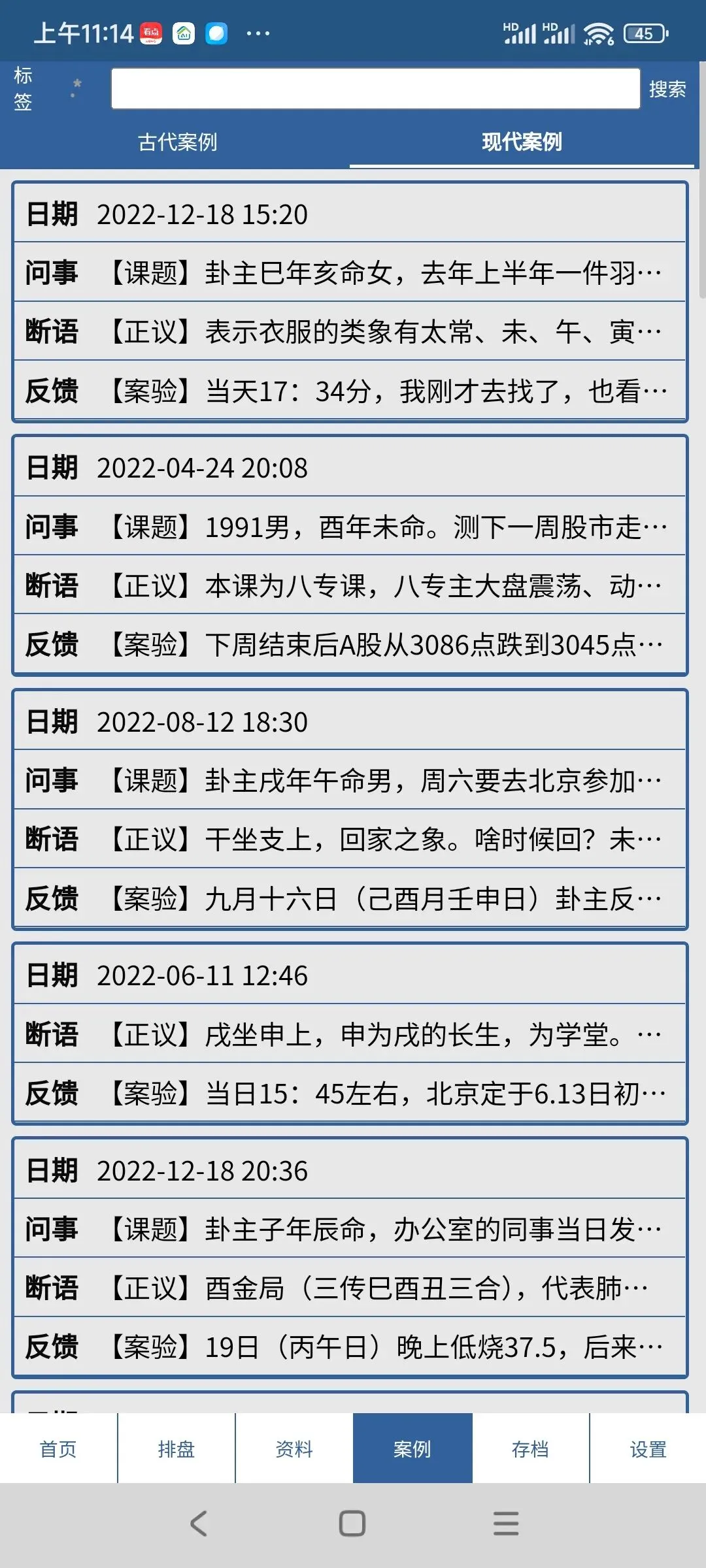Switch to the 古代案例 tab

[177, 142]
